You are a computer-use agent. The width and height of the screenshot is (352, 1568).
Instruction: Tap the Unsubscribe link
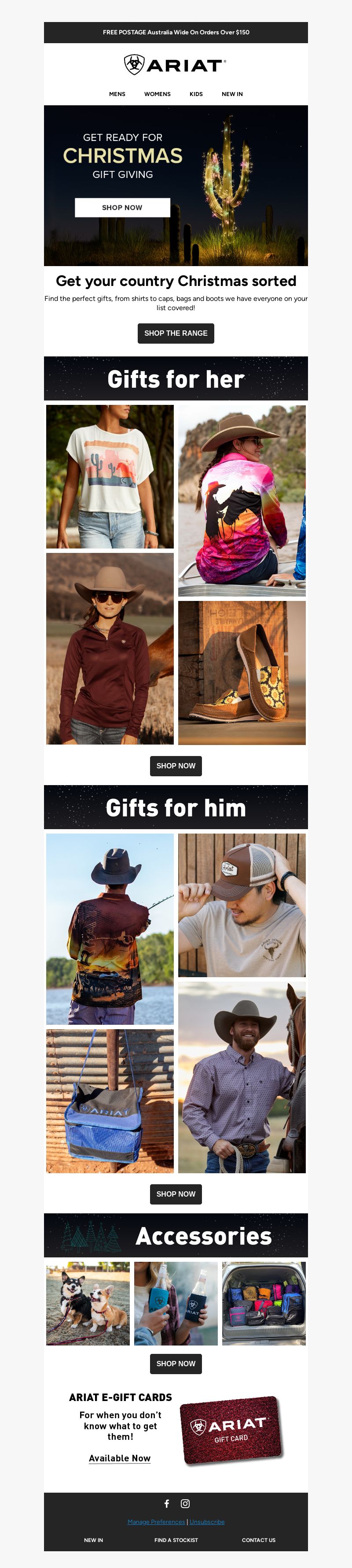pyautogui.click(x=207, y=1522)
